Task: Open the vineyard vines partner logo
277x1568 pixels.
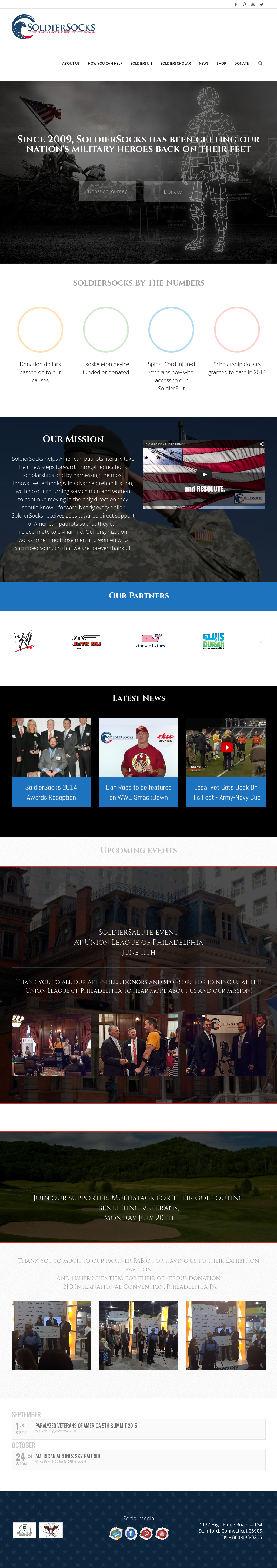Action: (150, 641)
